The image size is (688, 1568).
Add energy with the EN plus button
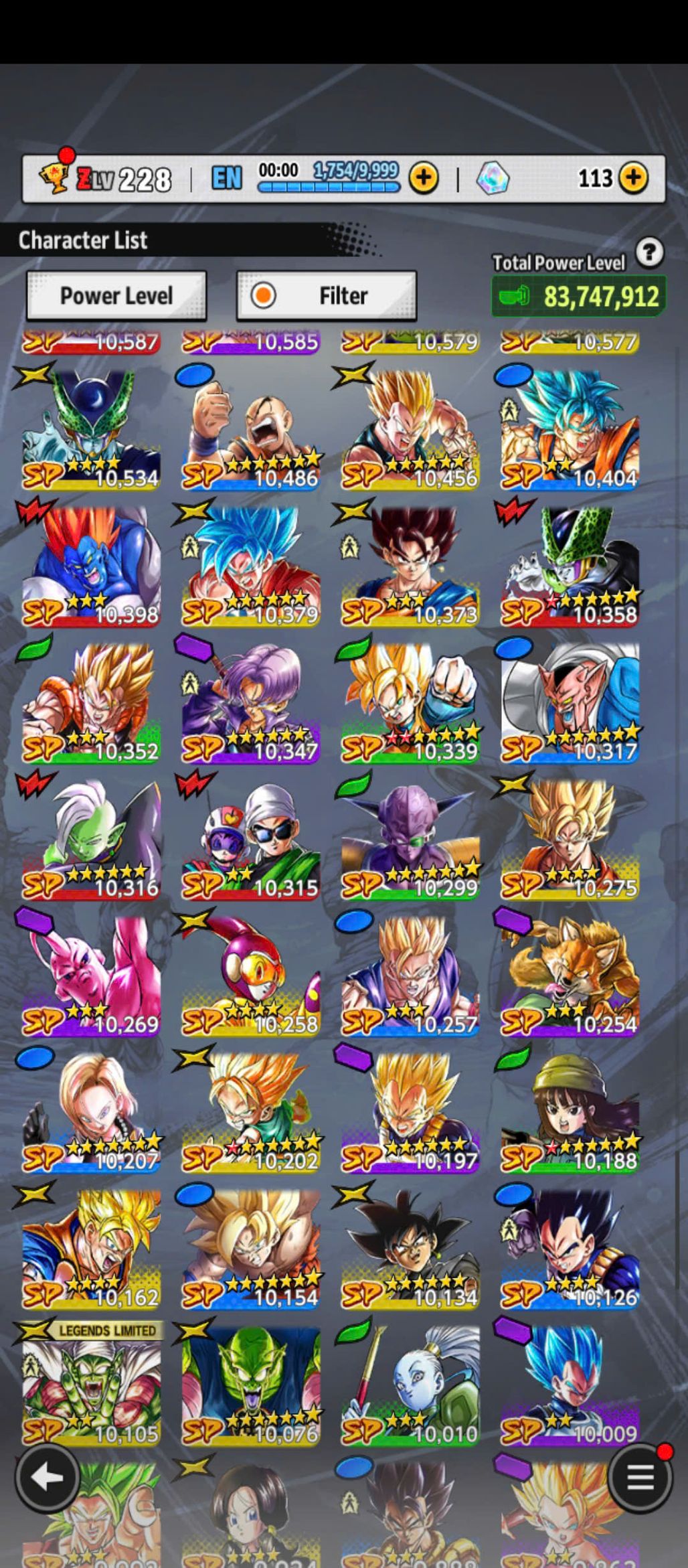click(424, 178)
